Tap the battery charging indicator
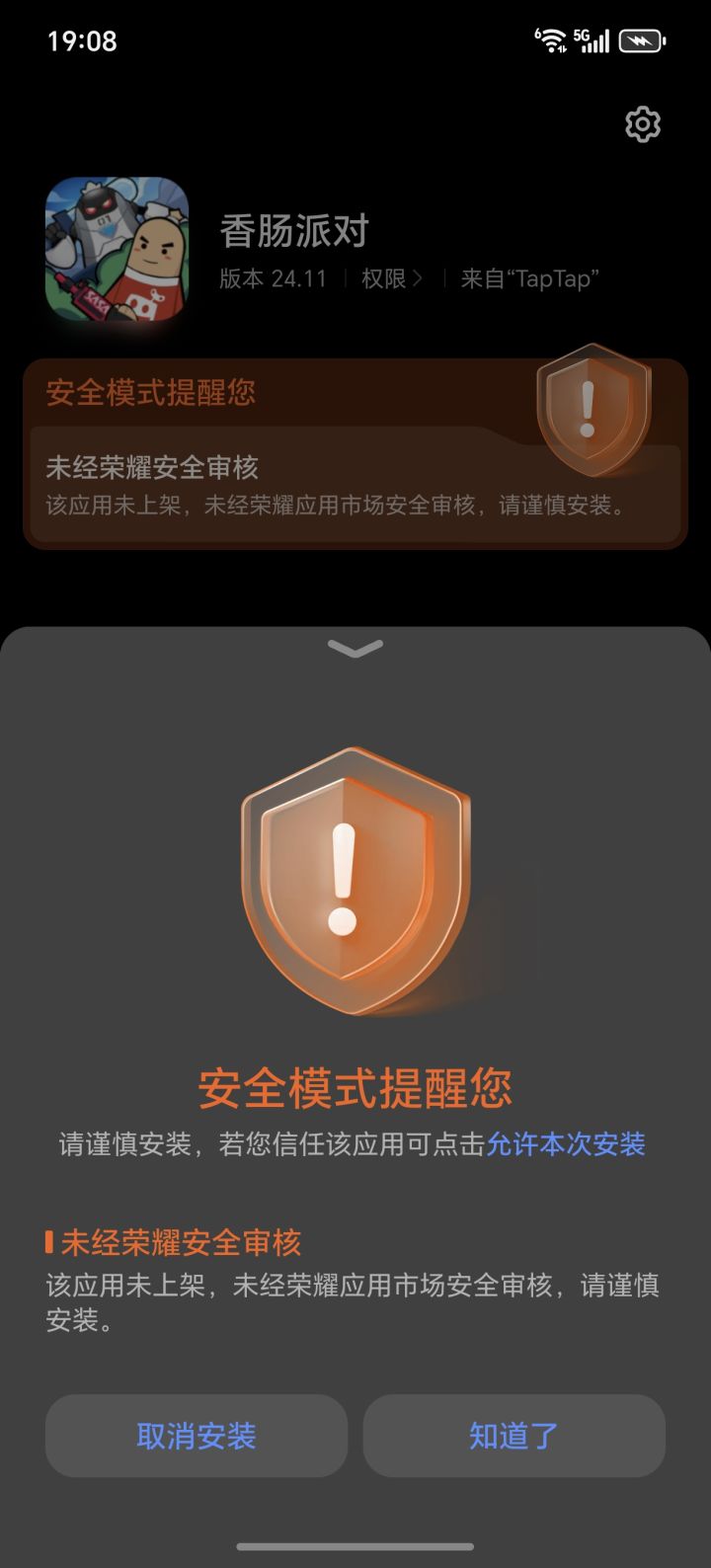 point(642,39)
